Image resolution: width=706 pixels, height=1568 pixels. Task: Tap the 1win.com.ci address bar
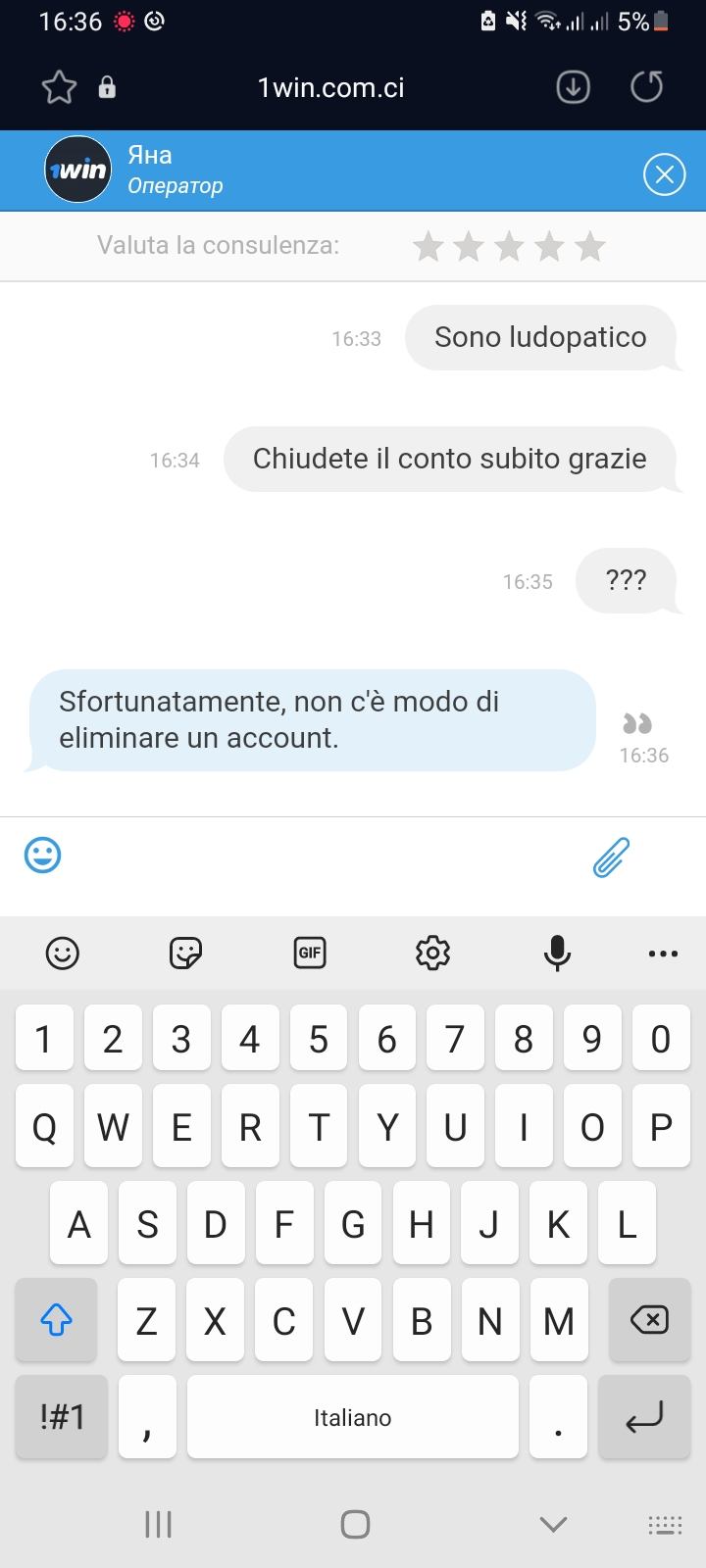pyautogui.click(x=330, y=88)
